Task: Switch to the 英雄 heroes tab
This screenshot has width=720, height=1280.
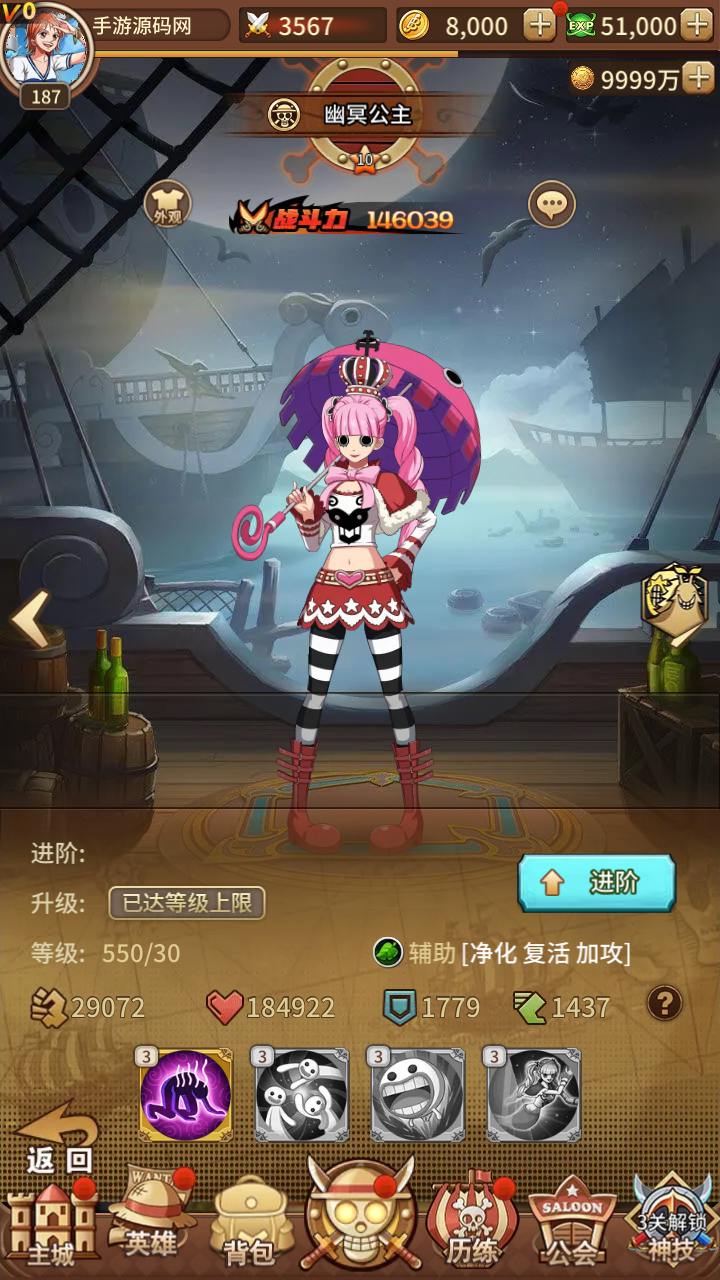Action: point(152,1220)
